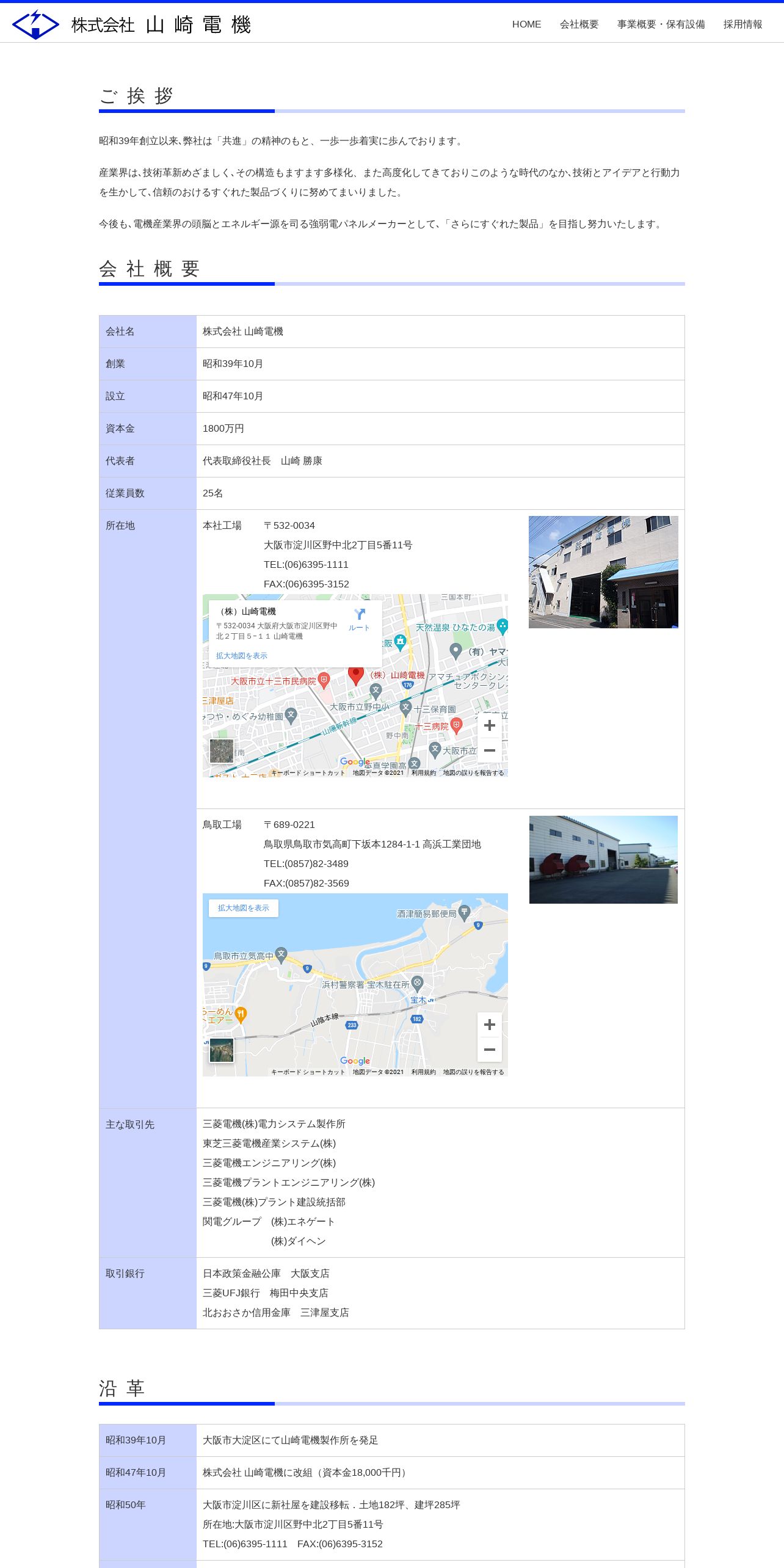The width and height of the screenshot is (784, 1568).
Task: Open 採用情報 recruitment page
Action: 742,24
